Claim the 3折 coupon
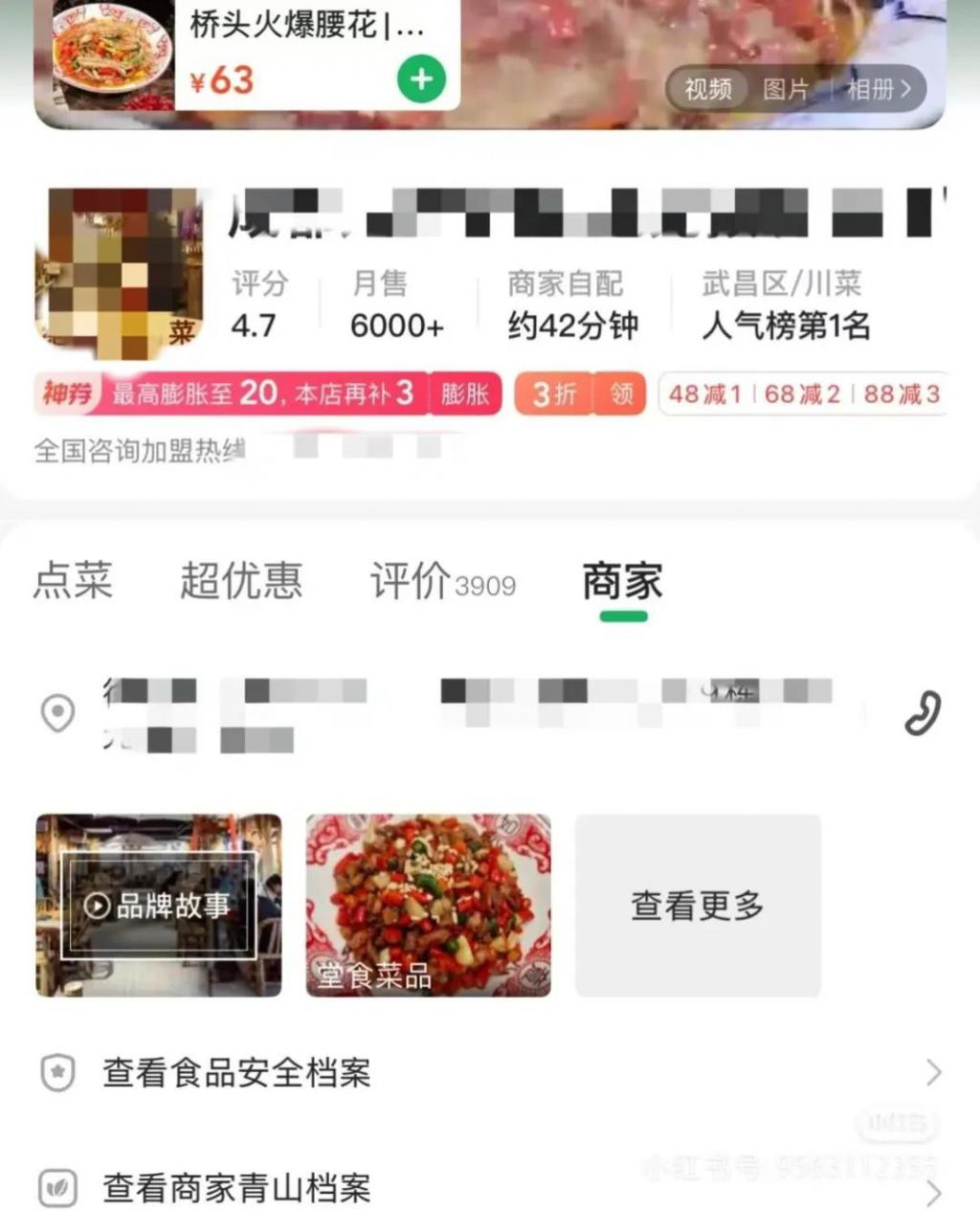The height and width of the screenshot is (1211, 980). click(621, 393)
